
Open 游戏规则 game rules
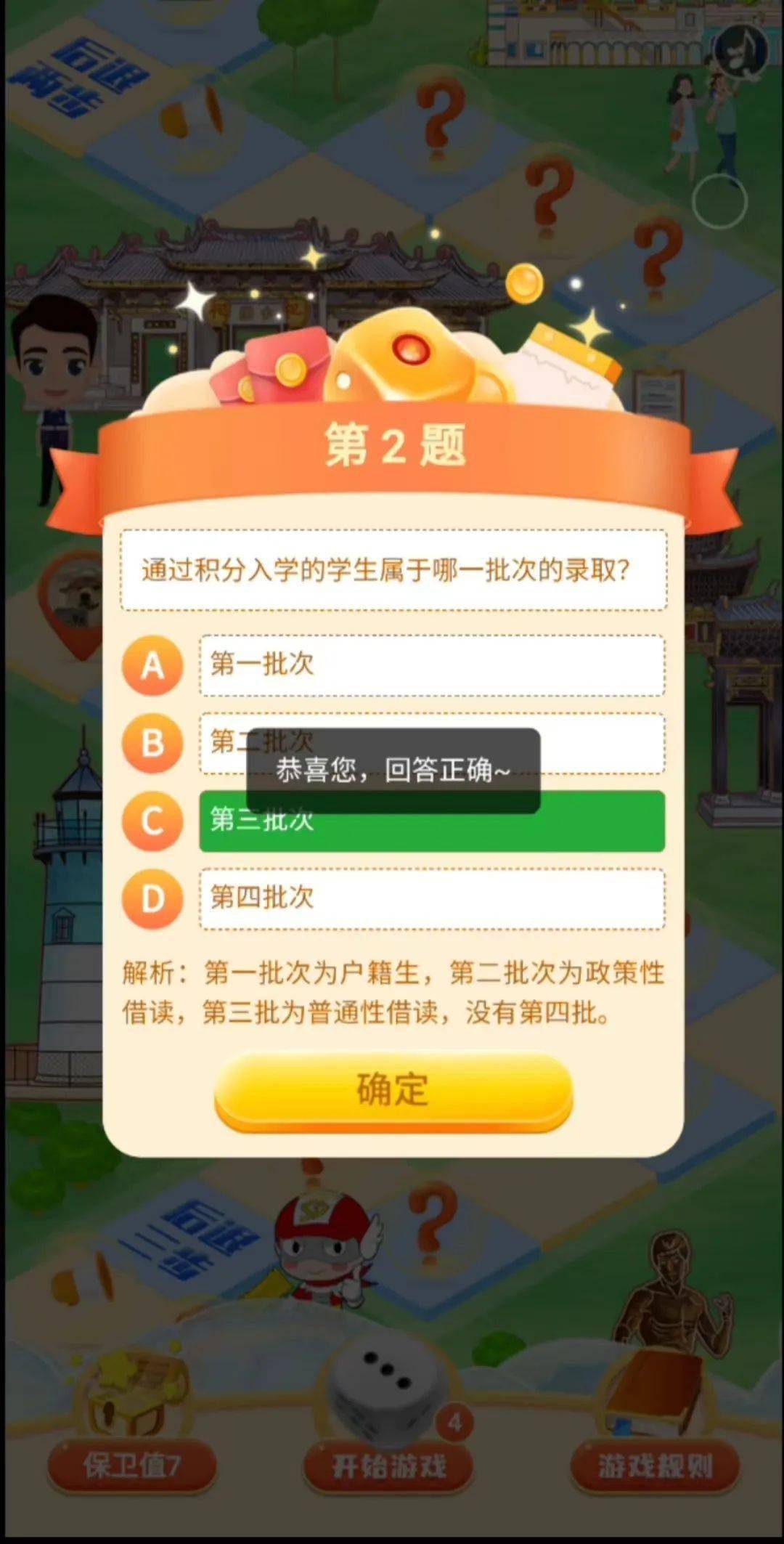click(x=655, y=1465)
